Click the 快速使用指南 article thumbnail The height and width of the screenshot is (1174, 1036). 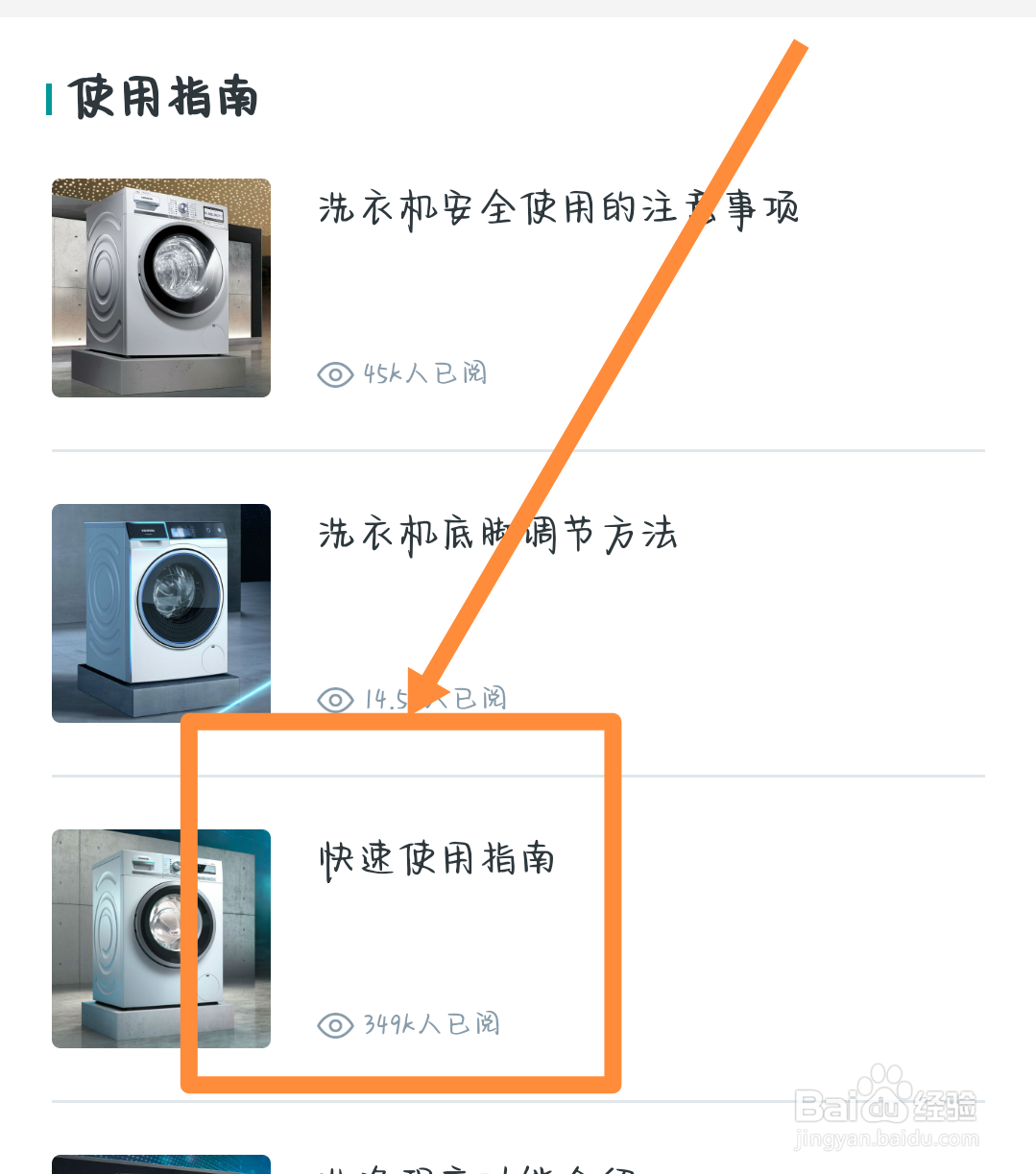[x=160, y=938]
